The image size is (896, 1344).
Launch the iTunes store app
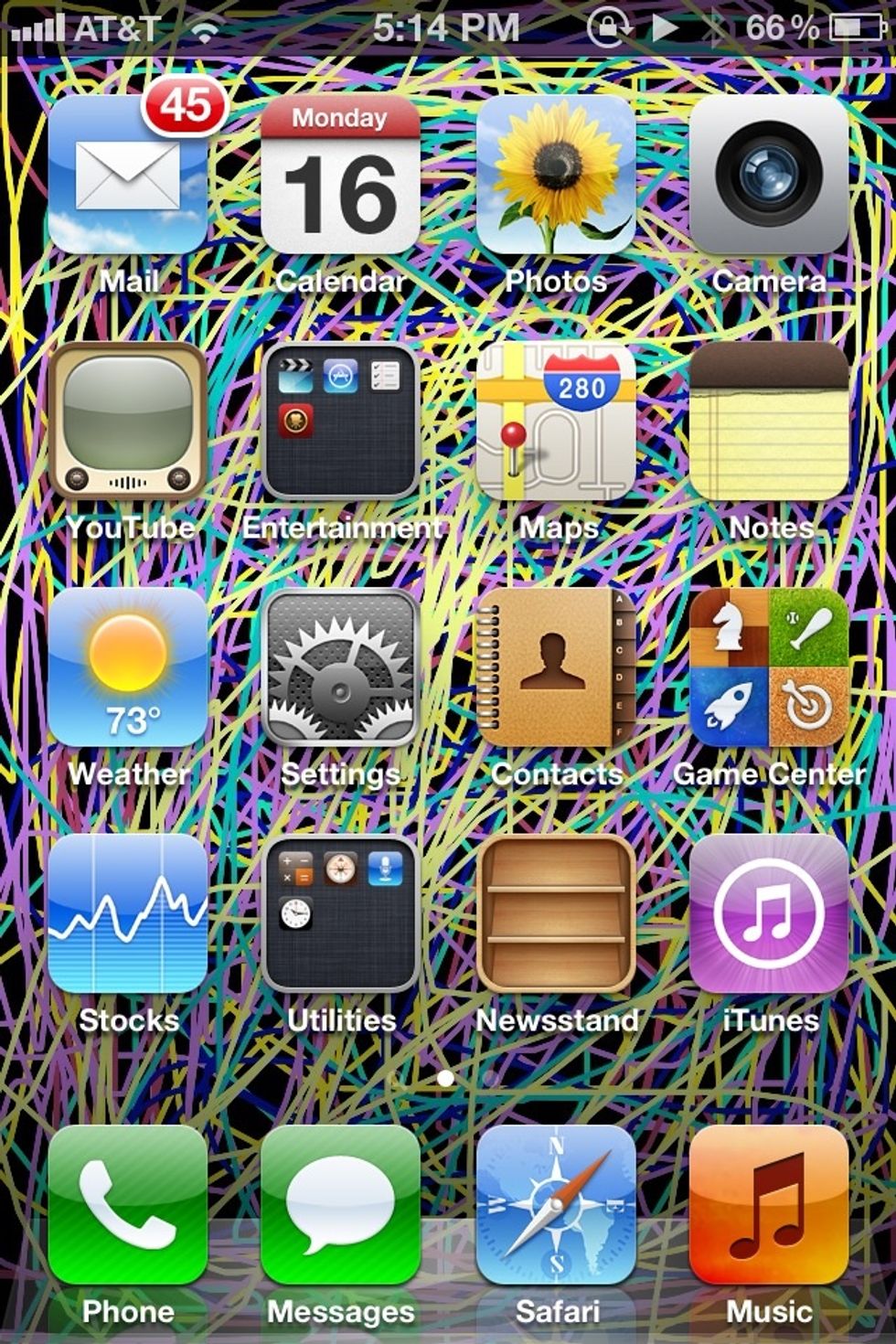769,914
